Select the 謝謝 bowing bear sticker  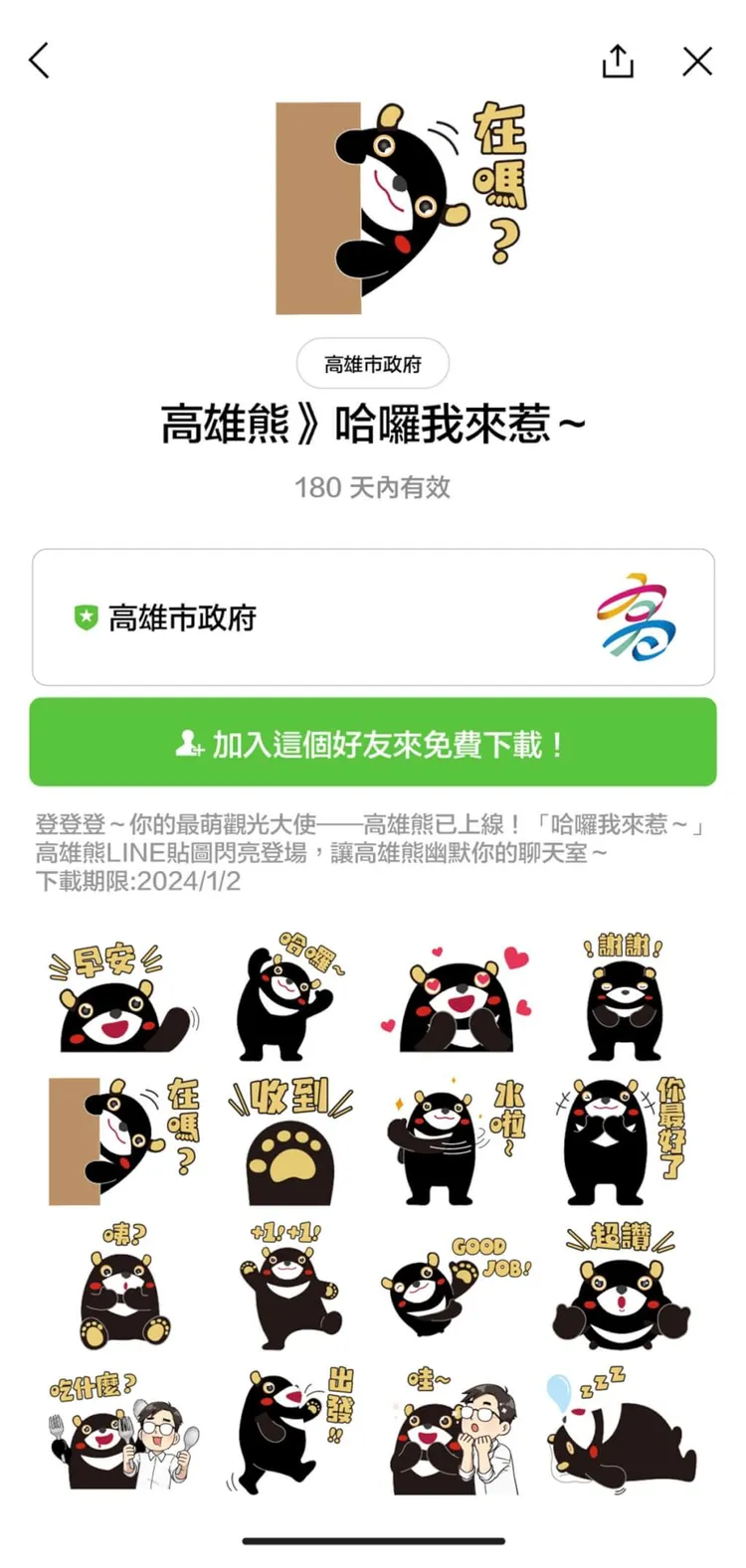pyautogui.click(x=624, y=994)
